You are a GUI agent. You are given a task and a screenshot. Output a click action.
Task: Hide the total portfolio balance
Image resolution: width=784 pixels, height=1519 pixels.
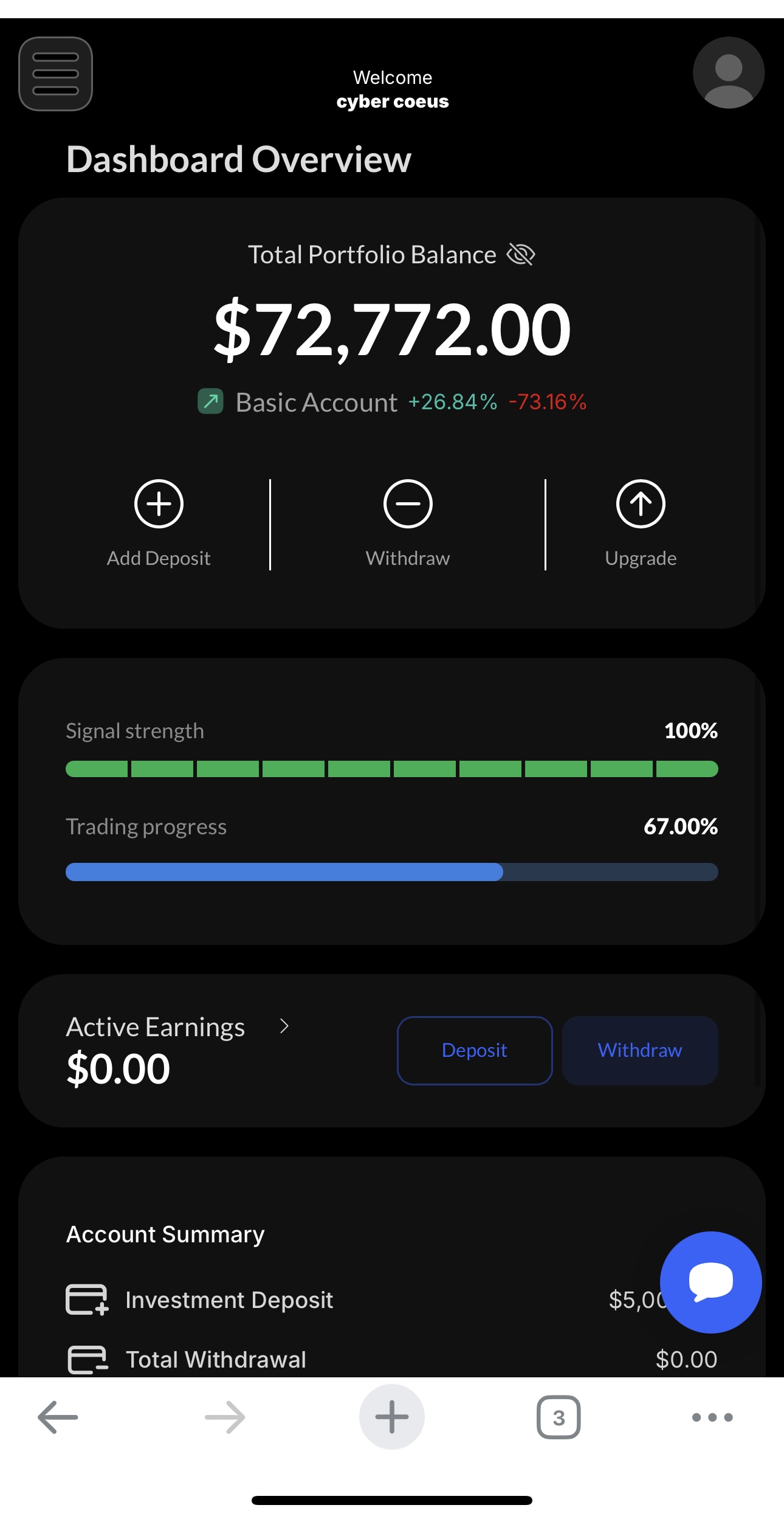pyautogui.click(x=521, y=254)
